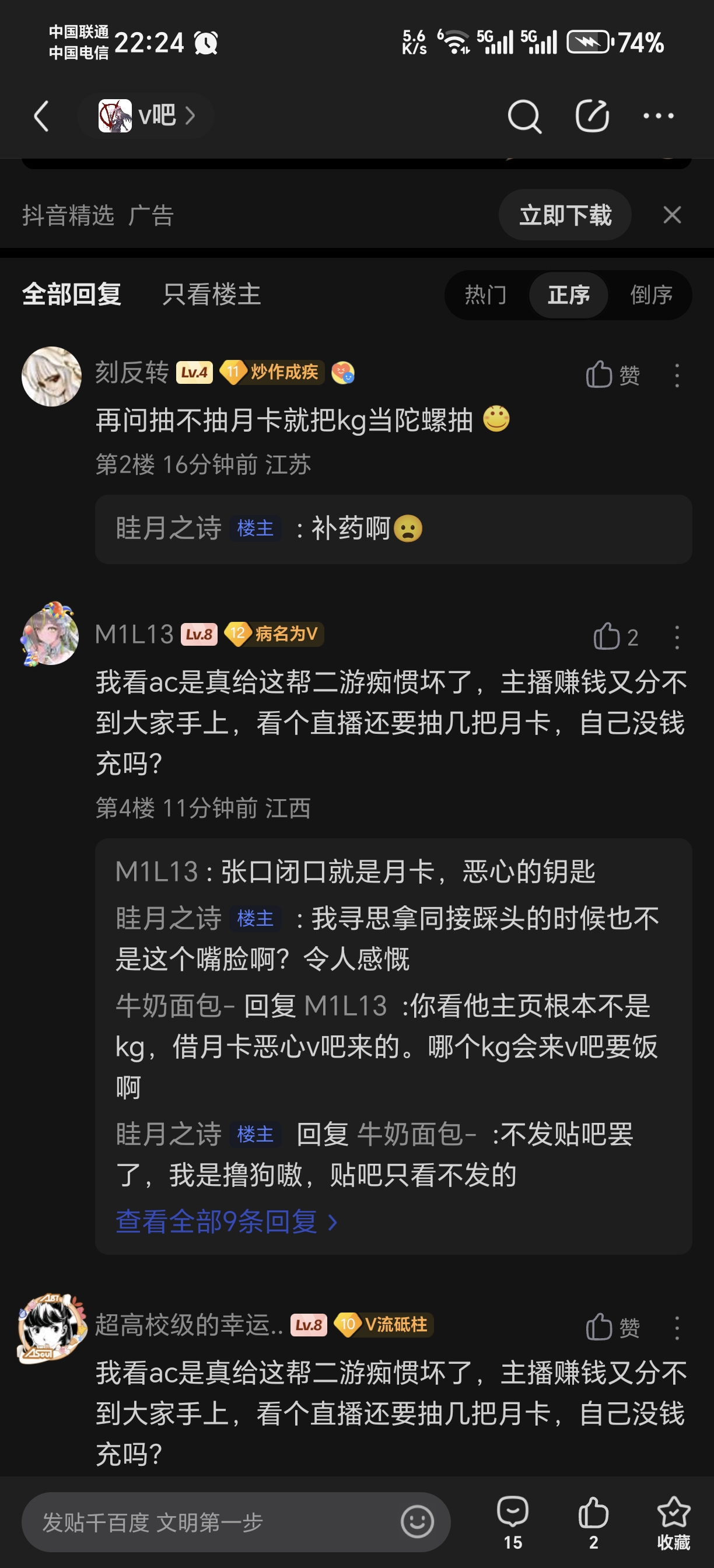Open the v吧 forum page
The image size is (714, 1568).
[x=146, y=116]
